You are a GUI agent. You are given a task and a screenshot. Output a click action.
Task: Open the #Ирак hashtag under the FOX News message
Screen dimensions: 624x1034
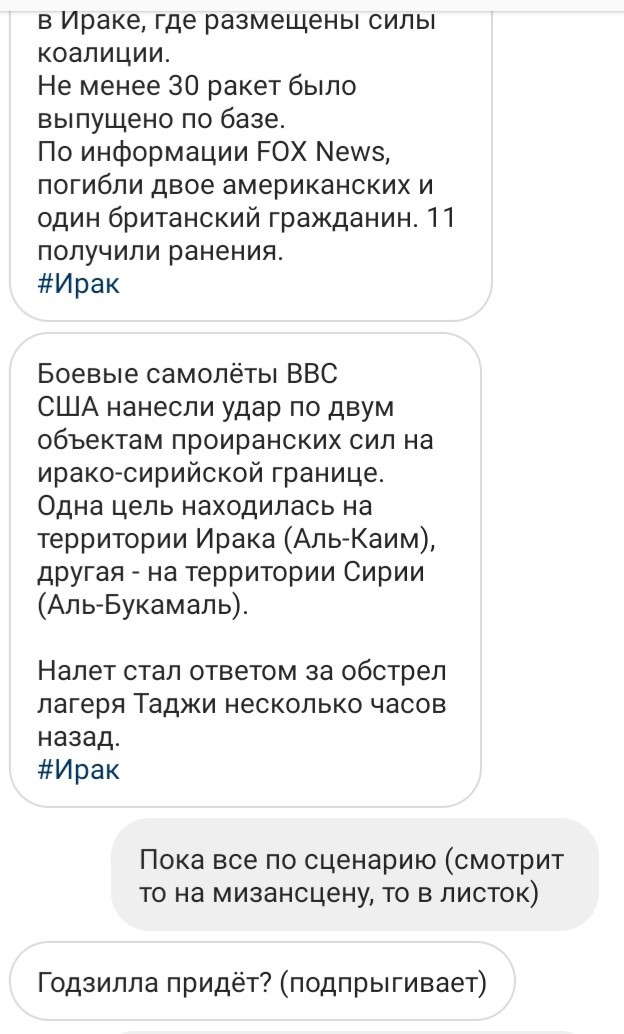click(x=78, y=283)
